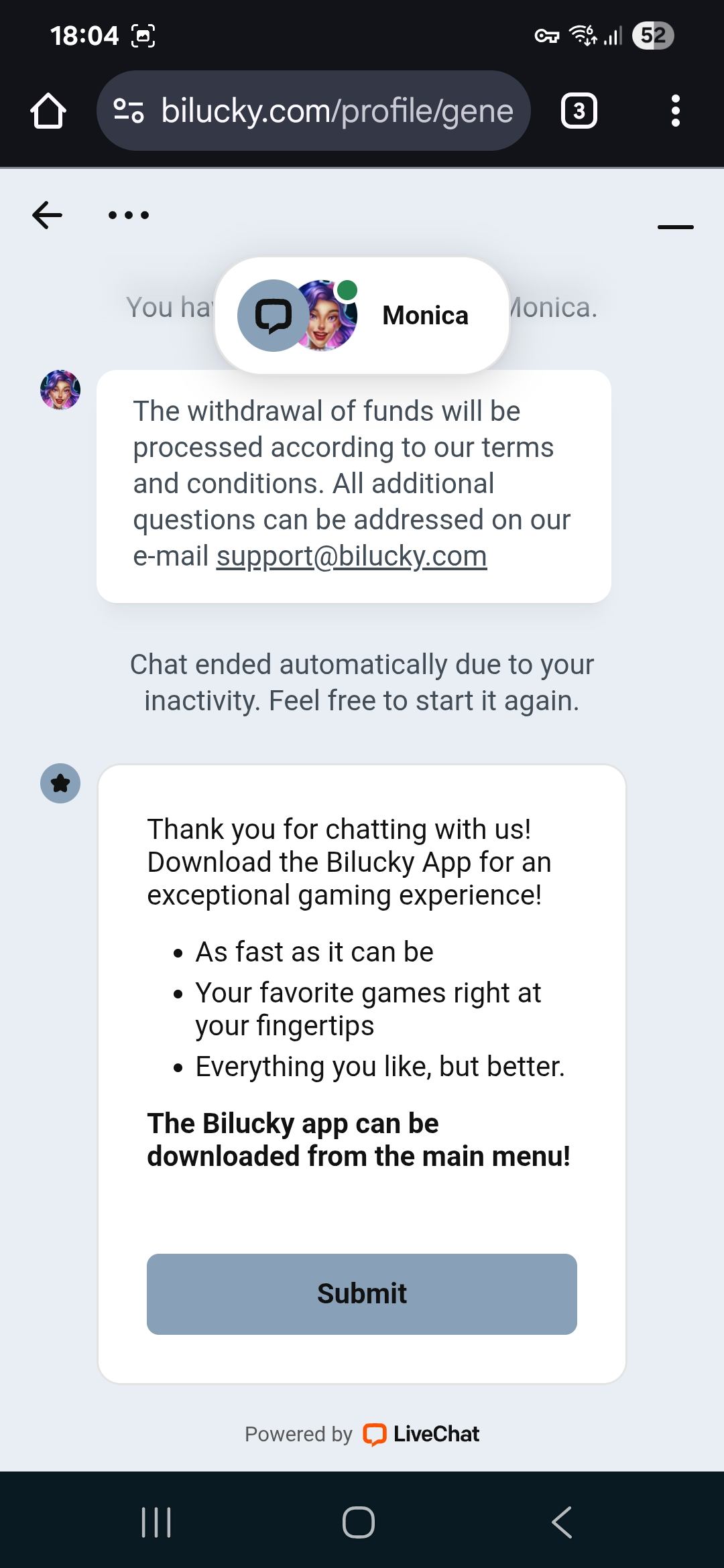The image size is (724, 1568).
Task: Open the support@bilucky.com email link
Action: (x=351, y=556)
